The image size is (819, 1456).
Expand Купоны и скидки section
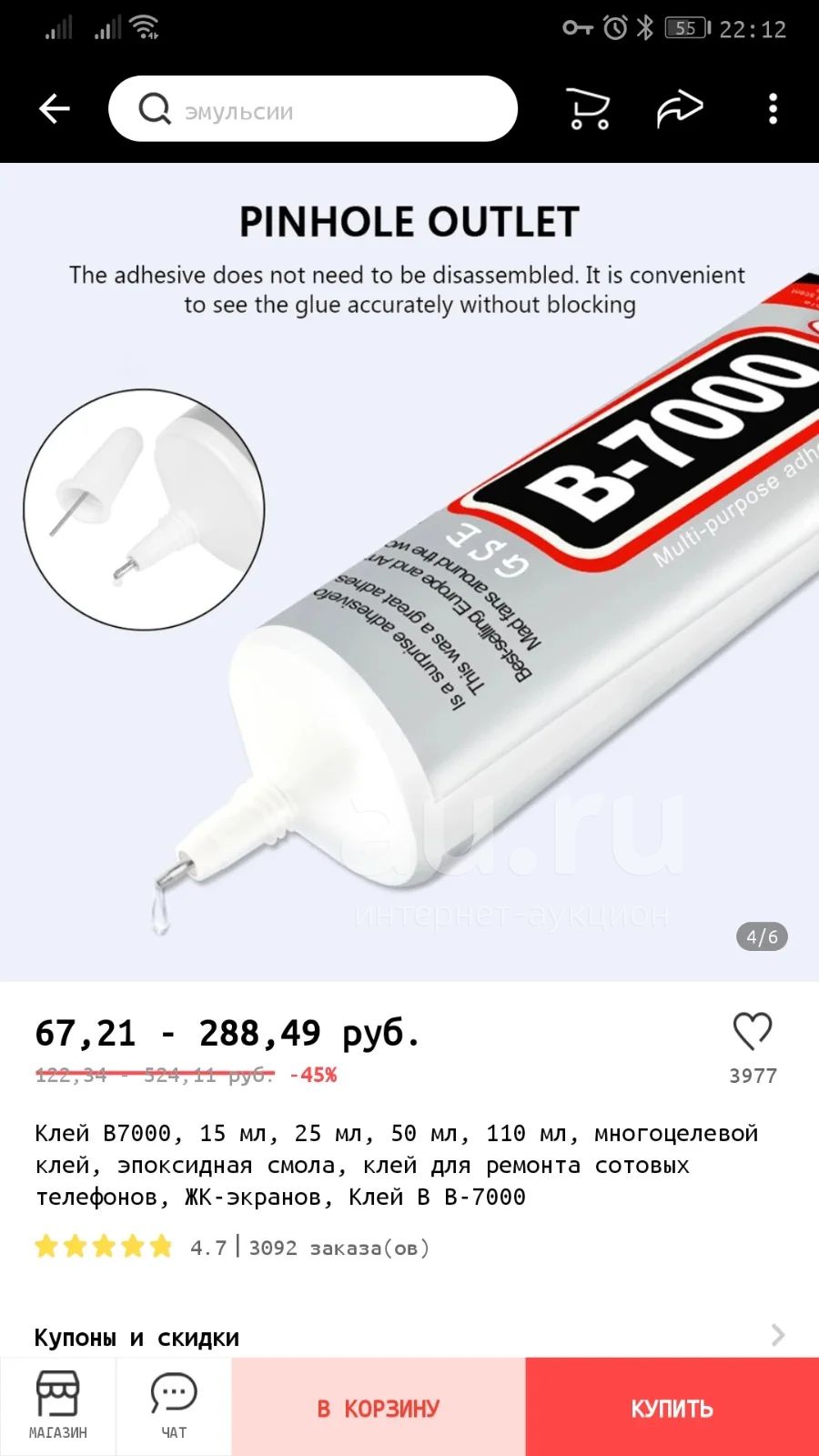(x=409, y=1336)
